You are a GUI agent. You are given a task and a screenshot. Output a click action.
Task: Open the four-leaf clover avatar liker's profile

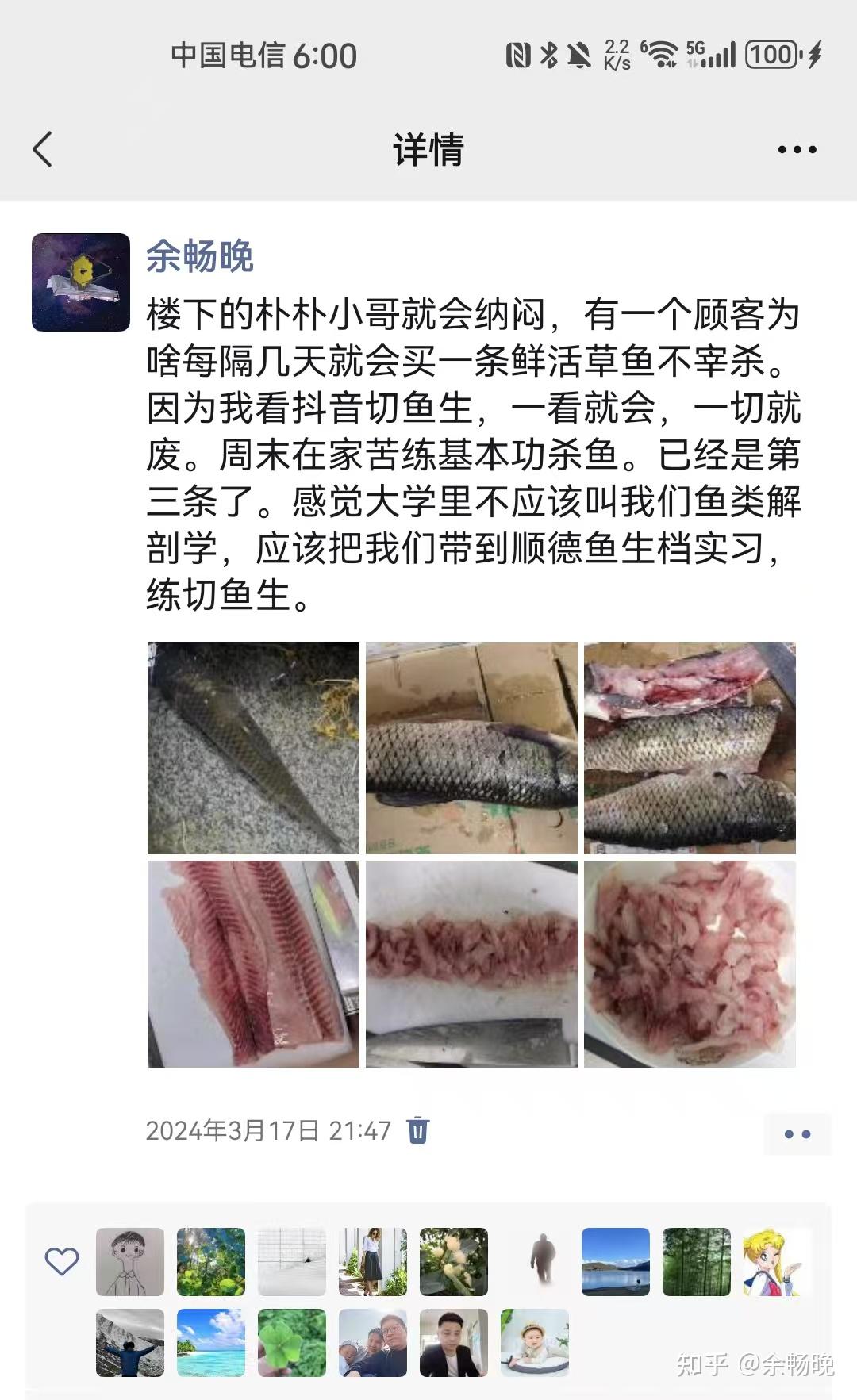point(291,1342)
